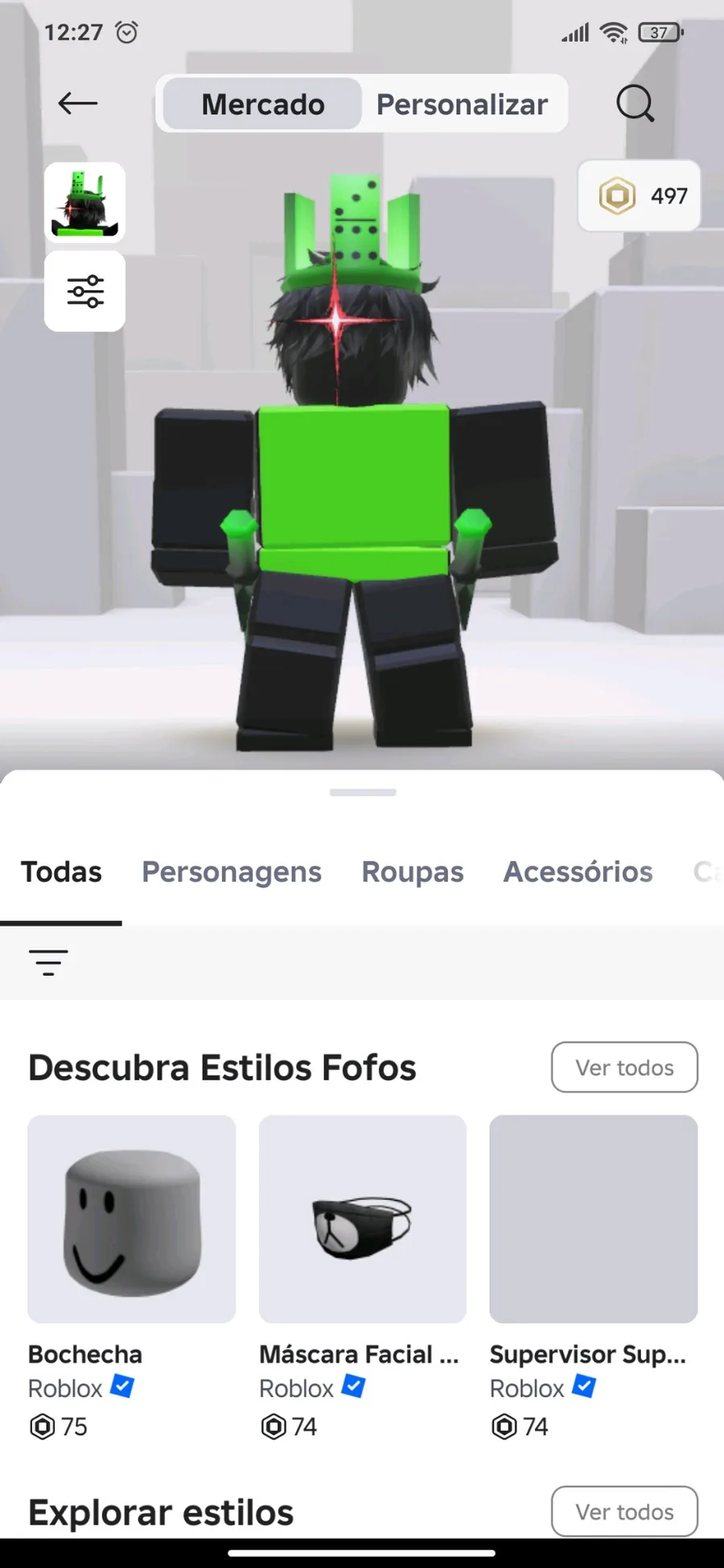The image size is (724, 1568).
Task: Select the Todas category tab
Action: [x=61, y=872]
